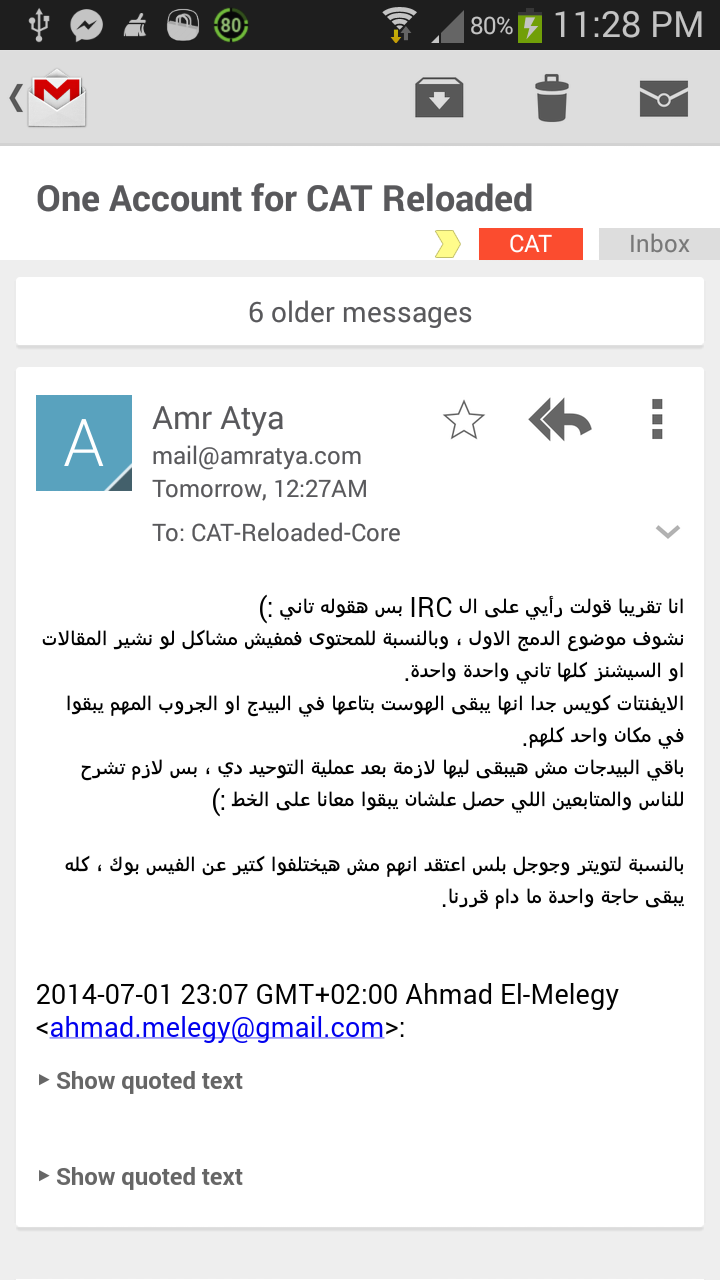
Task: Go back to the Gmail inbox
Action: pyautogui.click(x=48, y=98)
